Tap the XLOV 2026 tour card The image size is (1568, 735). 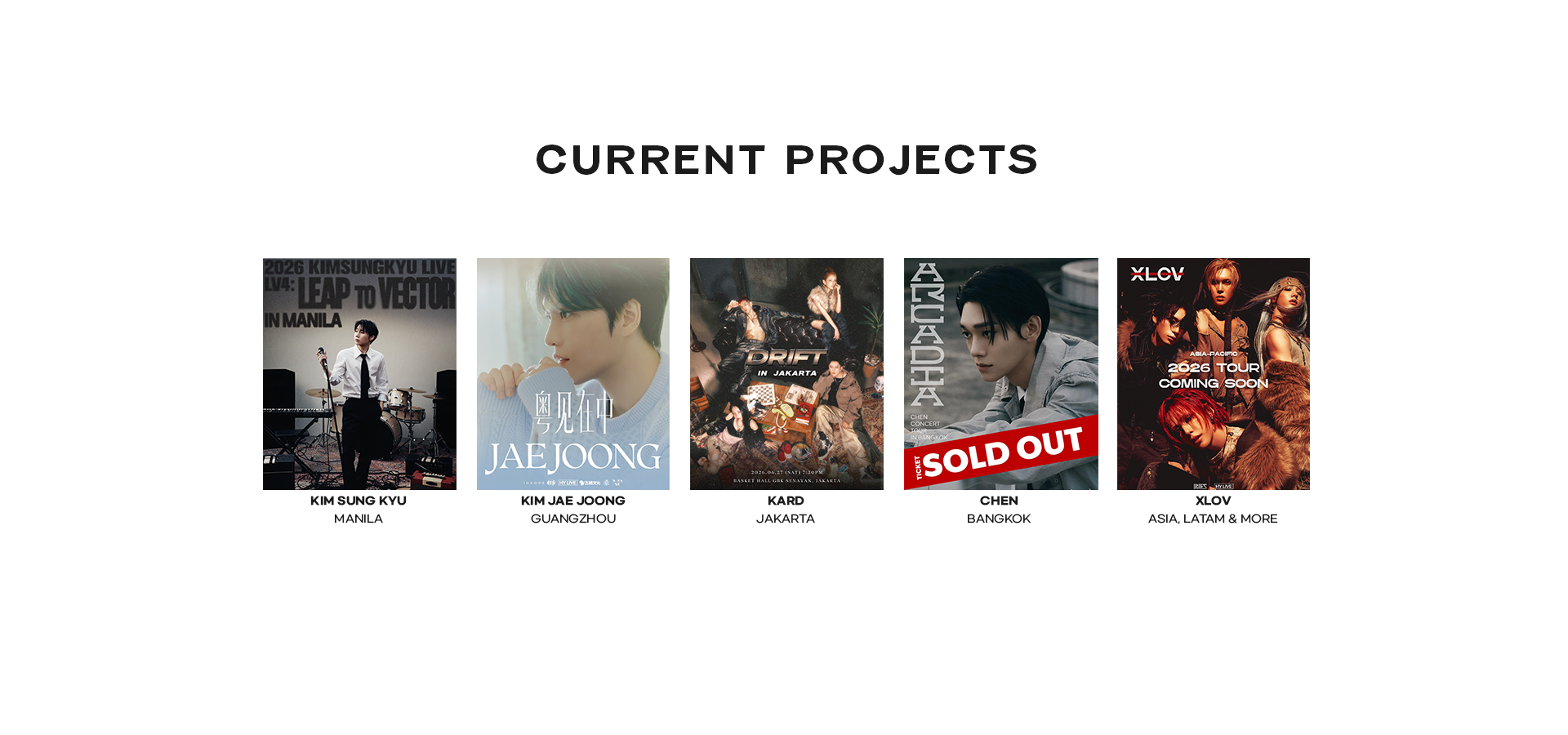tap(1213, 374)
